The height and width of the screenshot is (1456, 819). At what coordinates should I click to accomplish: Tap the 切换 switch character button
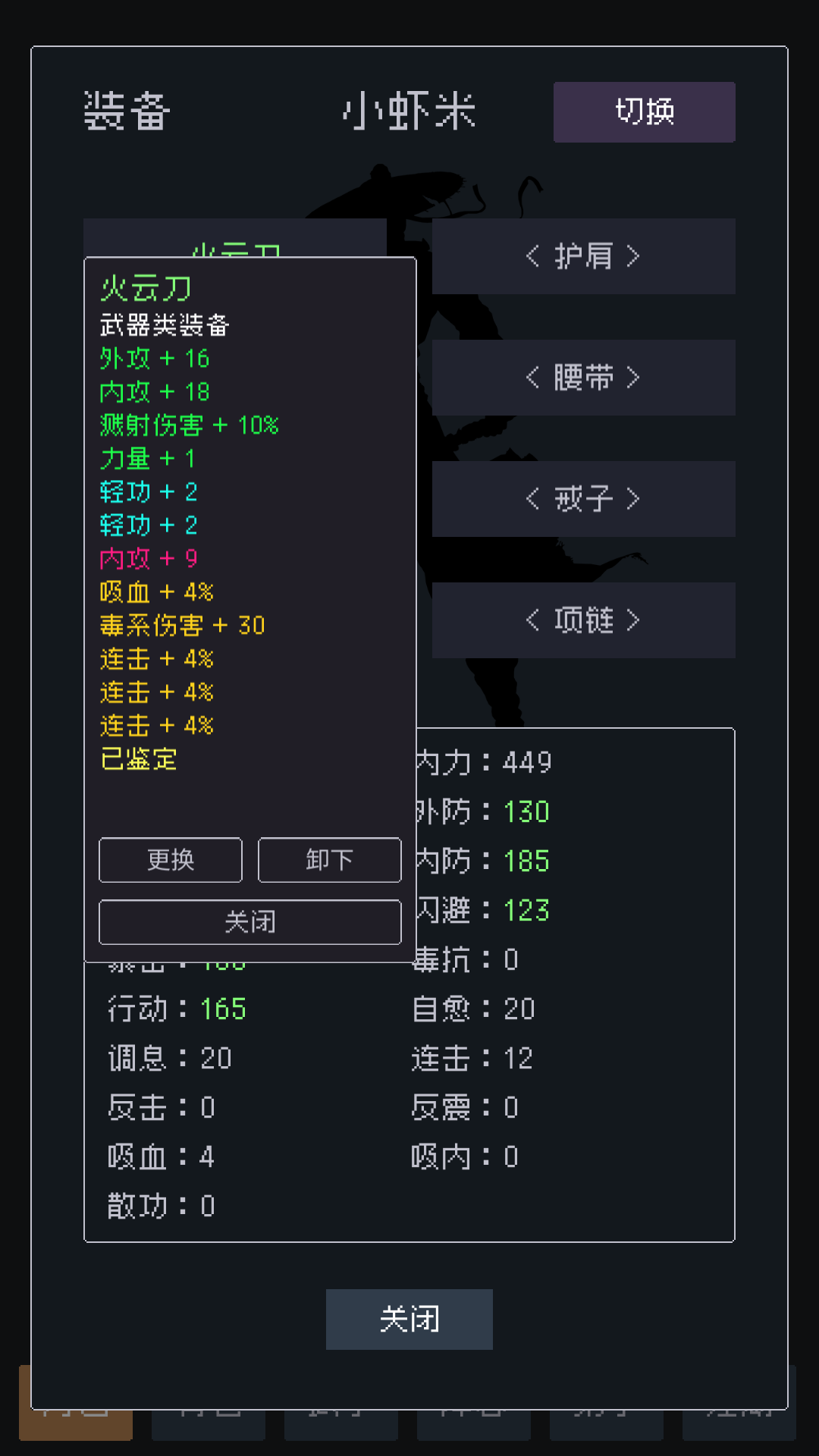[644, 112]
